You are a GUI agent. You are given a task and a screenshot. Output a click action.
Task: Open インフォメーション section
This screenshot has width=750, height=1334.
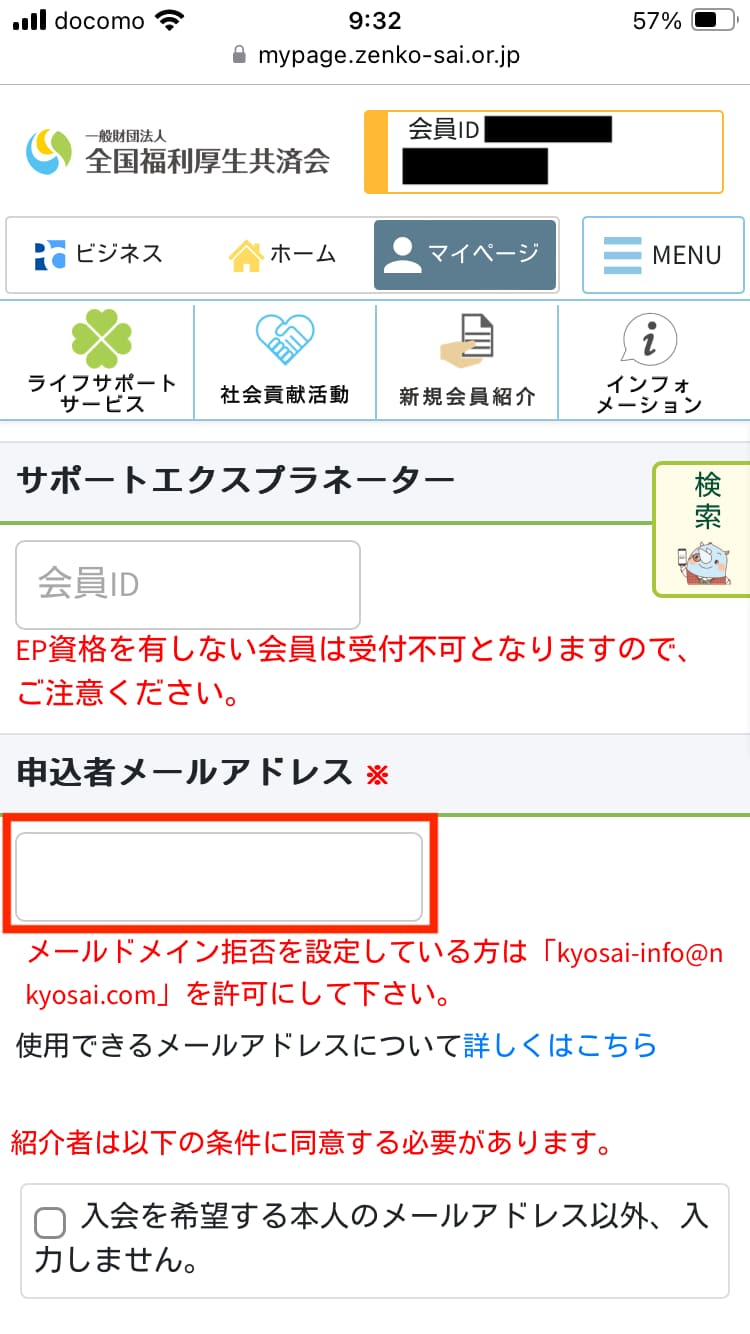pyautogui.click(x=649, y=362)
